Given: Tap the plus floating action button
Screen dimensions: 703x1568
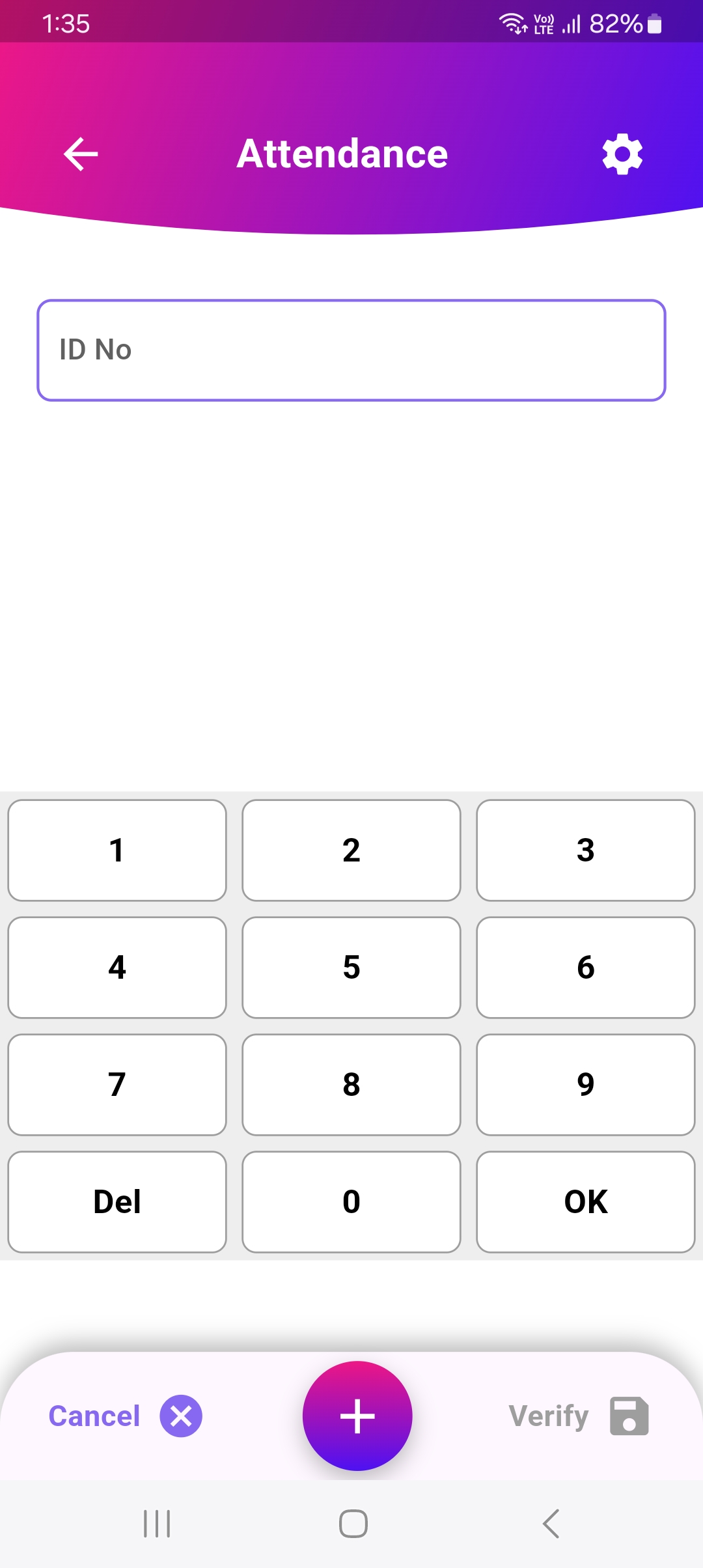Looking at the screenshot, I should (357, 1416).
